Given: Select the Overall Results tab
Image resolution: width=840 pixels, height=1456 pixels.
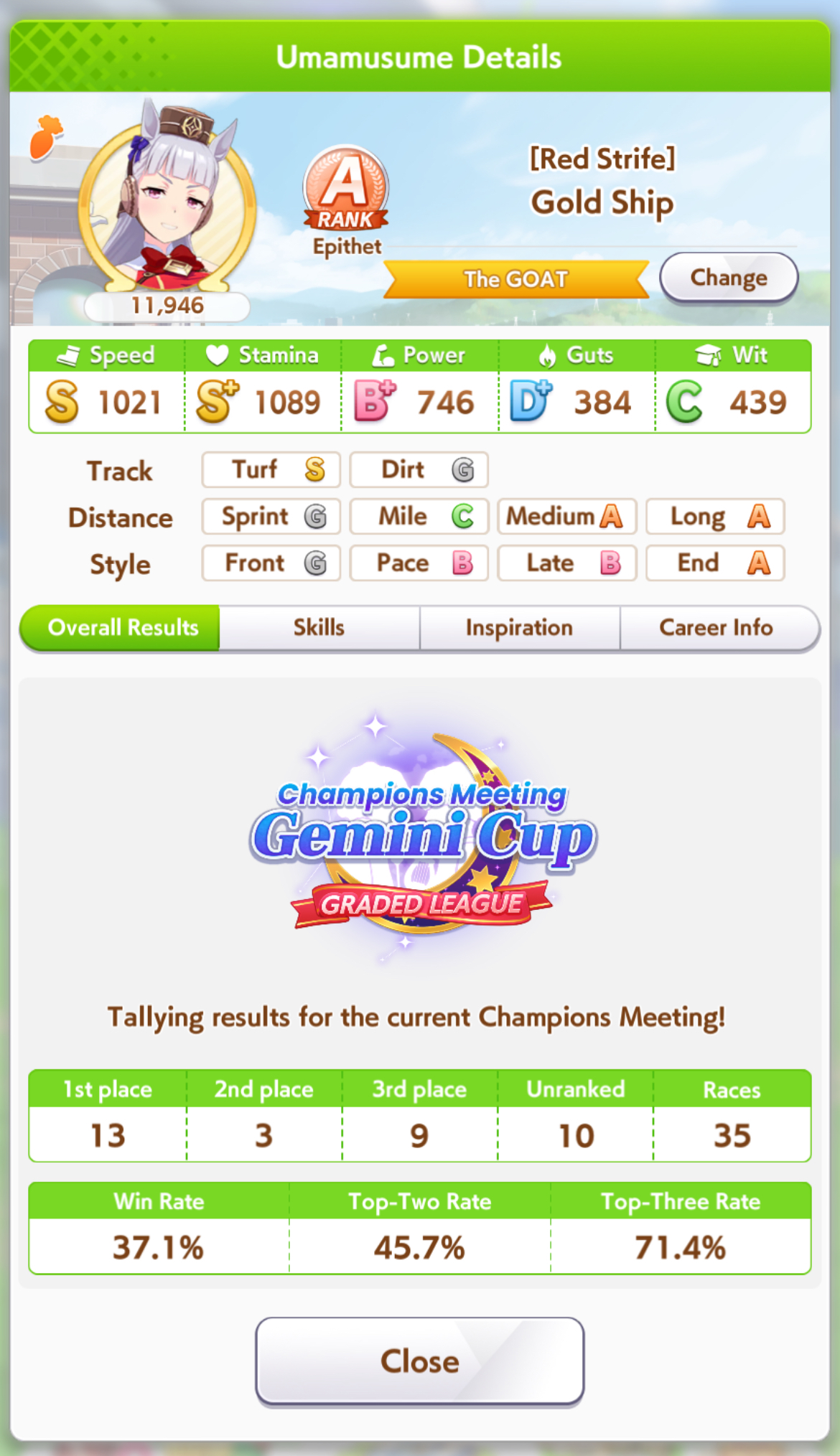Looking at the screenshot, I should pyautogui.click(x=122, y=628).
